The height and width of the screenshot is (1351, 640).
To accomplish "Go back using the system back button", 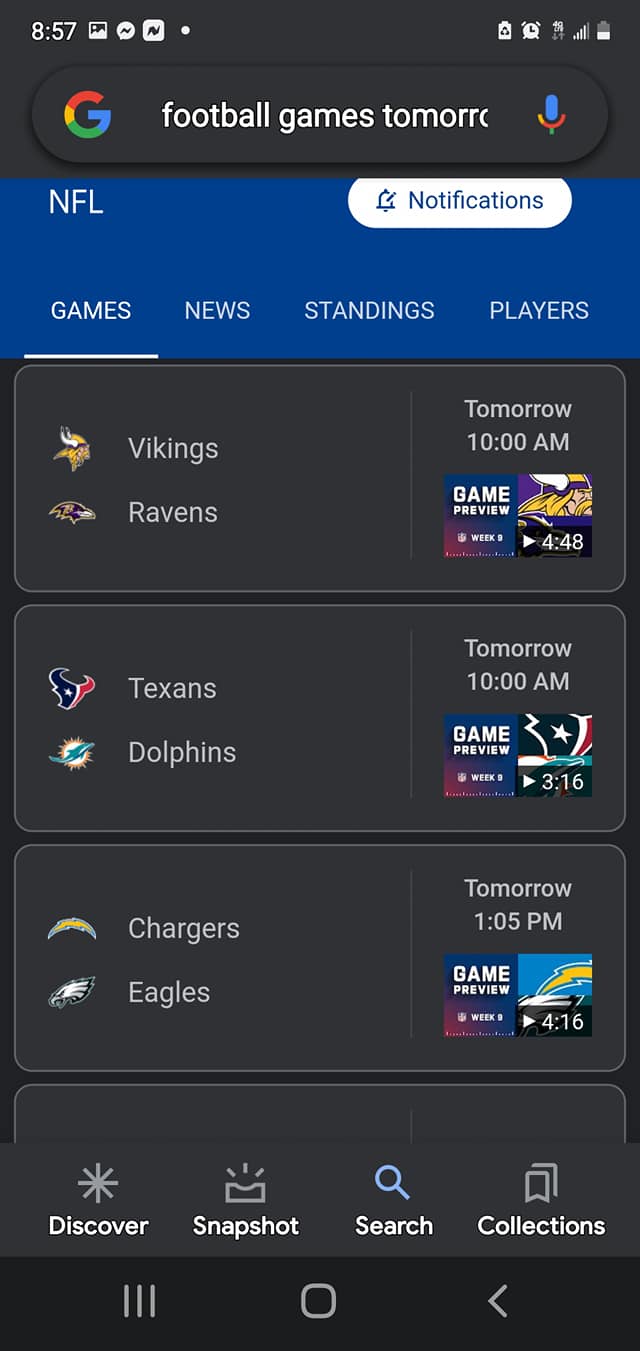I will coord(498,1301).
